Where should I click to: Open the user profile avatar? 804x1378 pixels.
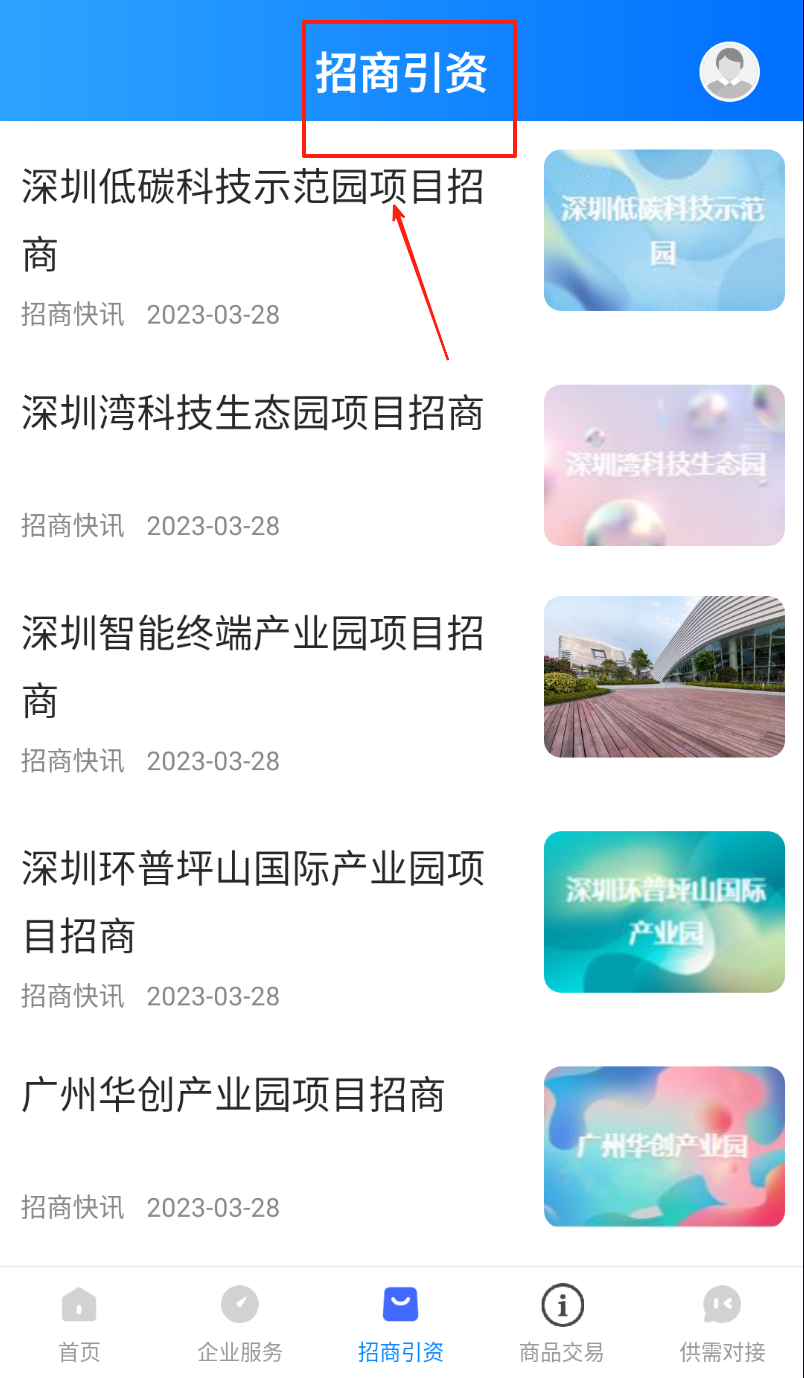click(729, 72)
